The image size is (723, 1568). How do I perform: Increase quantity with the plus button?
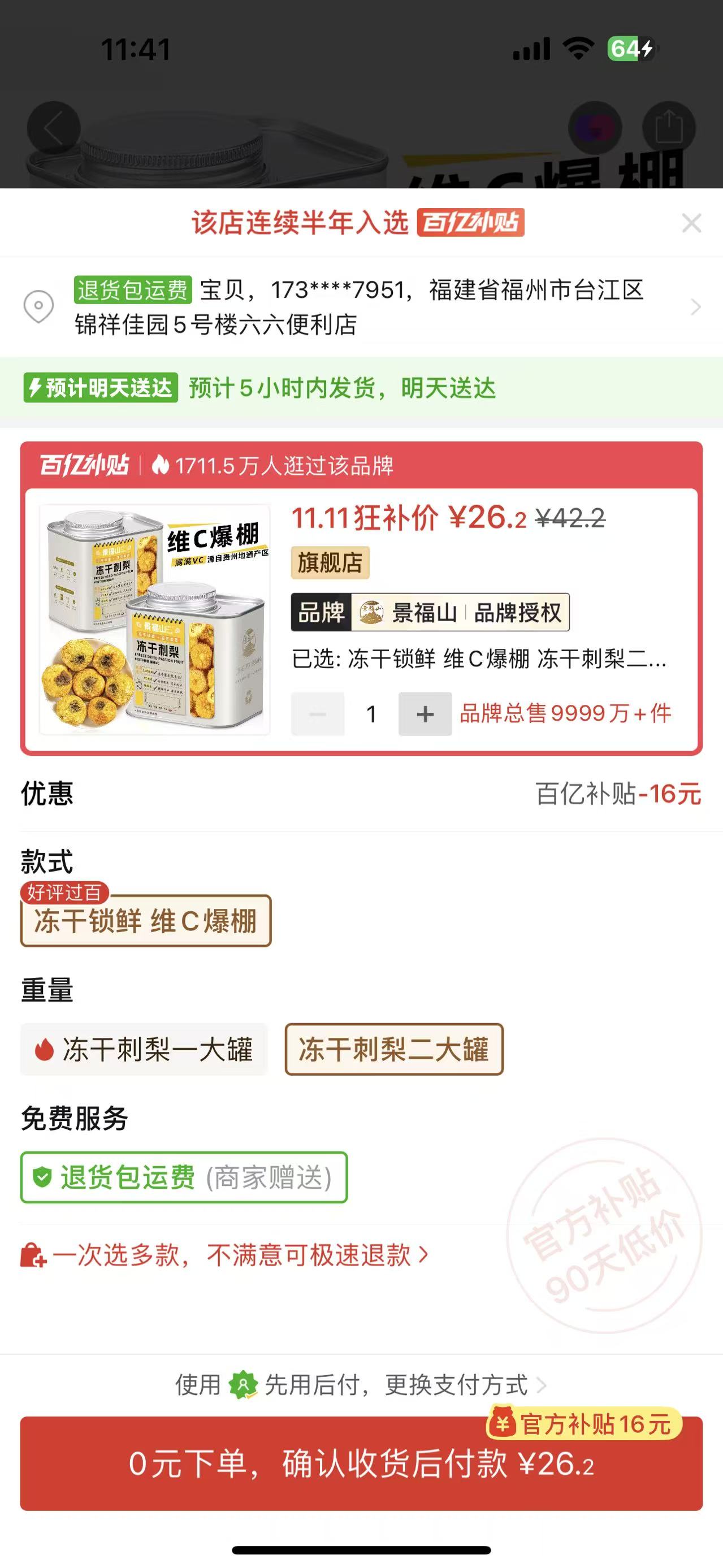[x=425, y=714]
